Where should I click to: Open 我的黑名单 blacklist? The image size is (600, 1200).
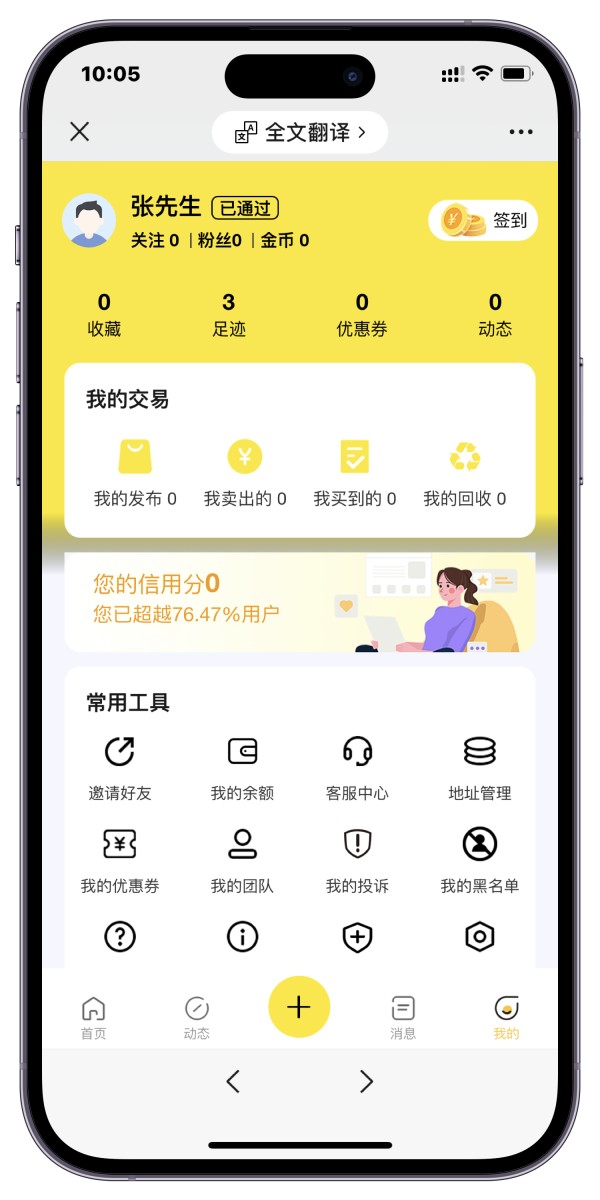[x=480, y=861]
